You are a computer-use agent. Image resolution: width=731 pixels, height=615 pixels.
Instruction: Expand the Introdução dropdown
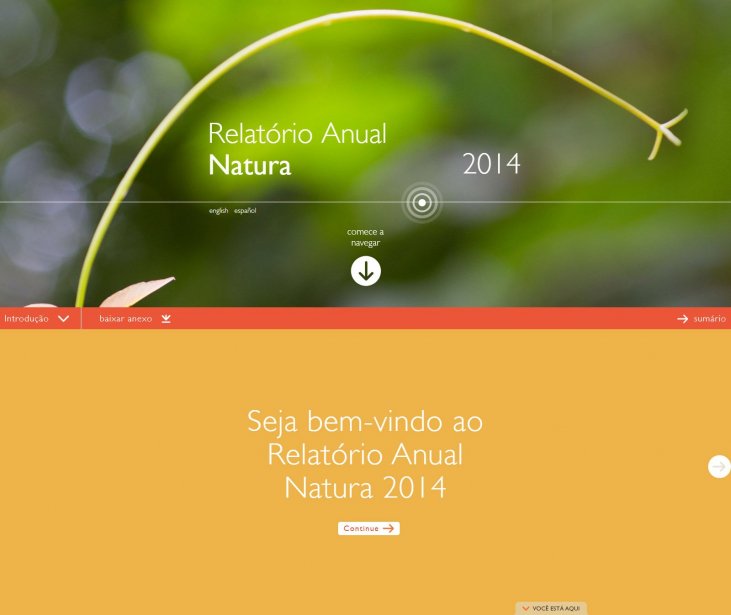[x=37, y=319]
